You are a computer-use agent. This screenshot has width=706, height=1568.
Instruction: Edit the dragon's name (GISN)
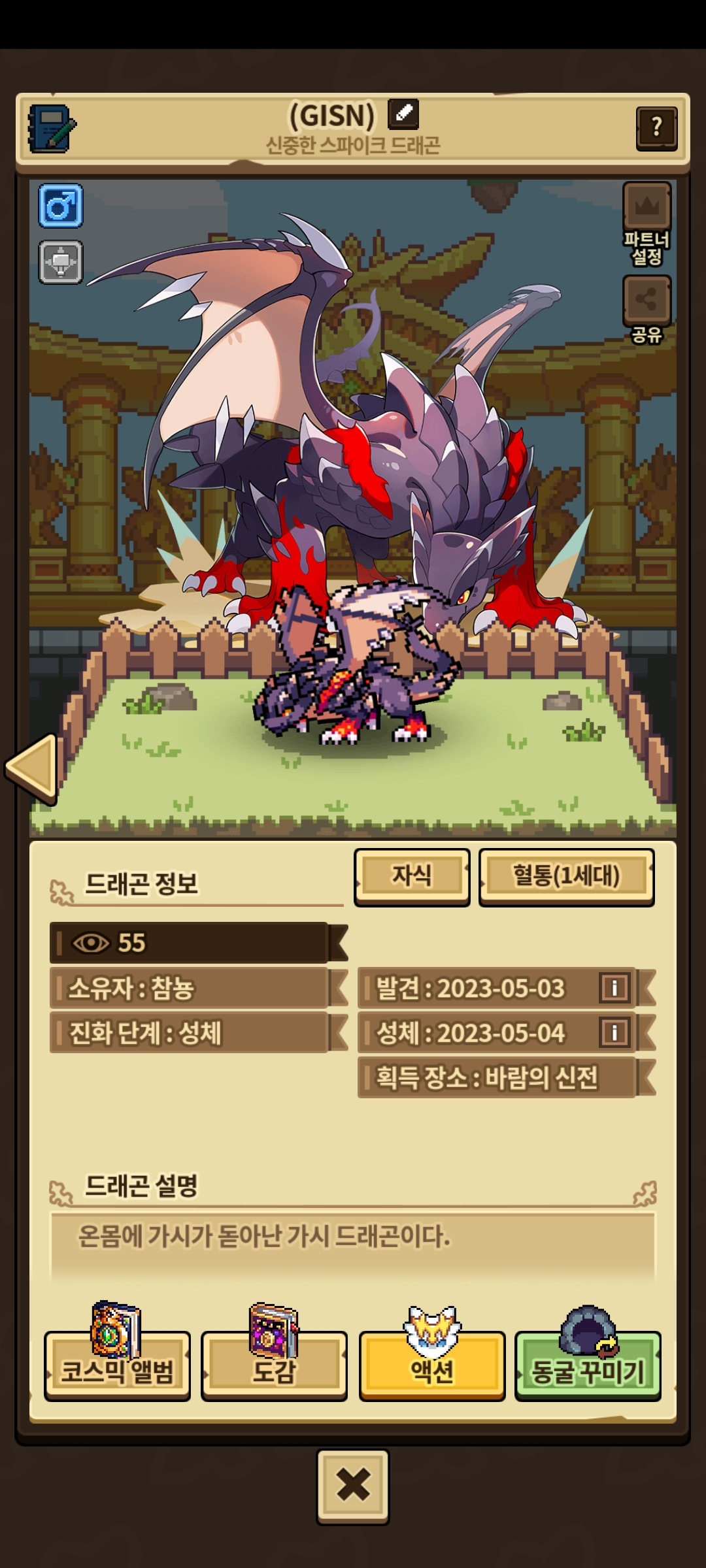pyautogui.click(x=403, y=114)
